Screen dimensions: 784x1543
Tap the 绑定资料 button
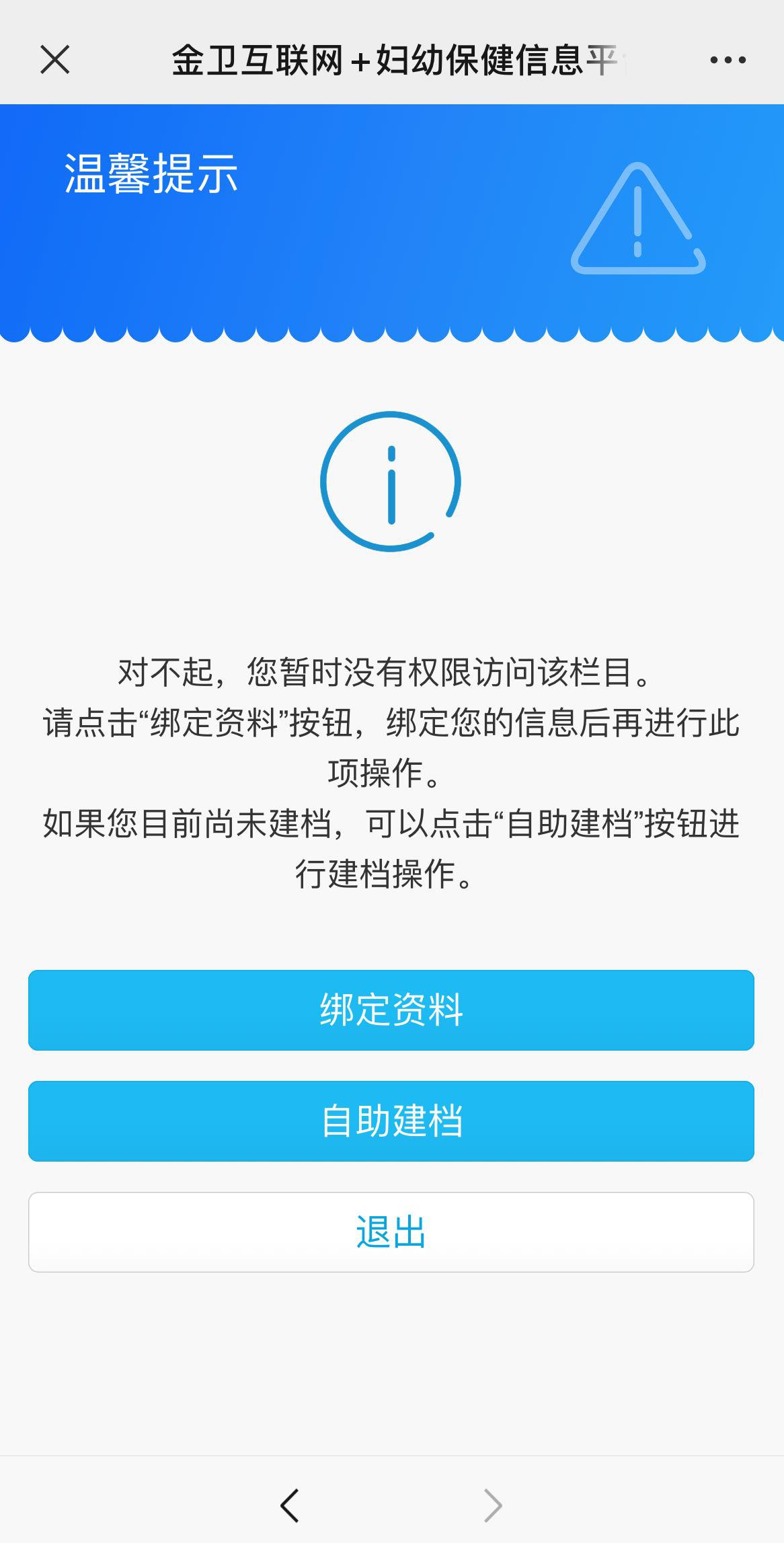coord(391,1010)
